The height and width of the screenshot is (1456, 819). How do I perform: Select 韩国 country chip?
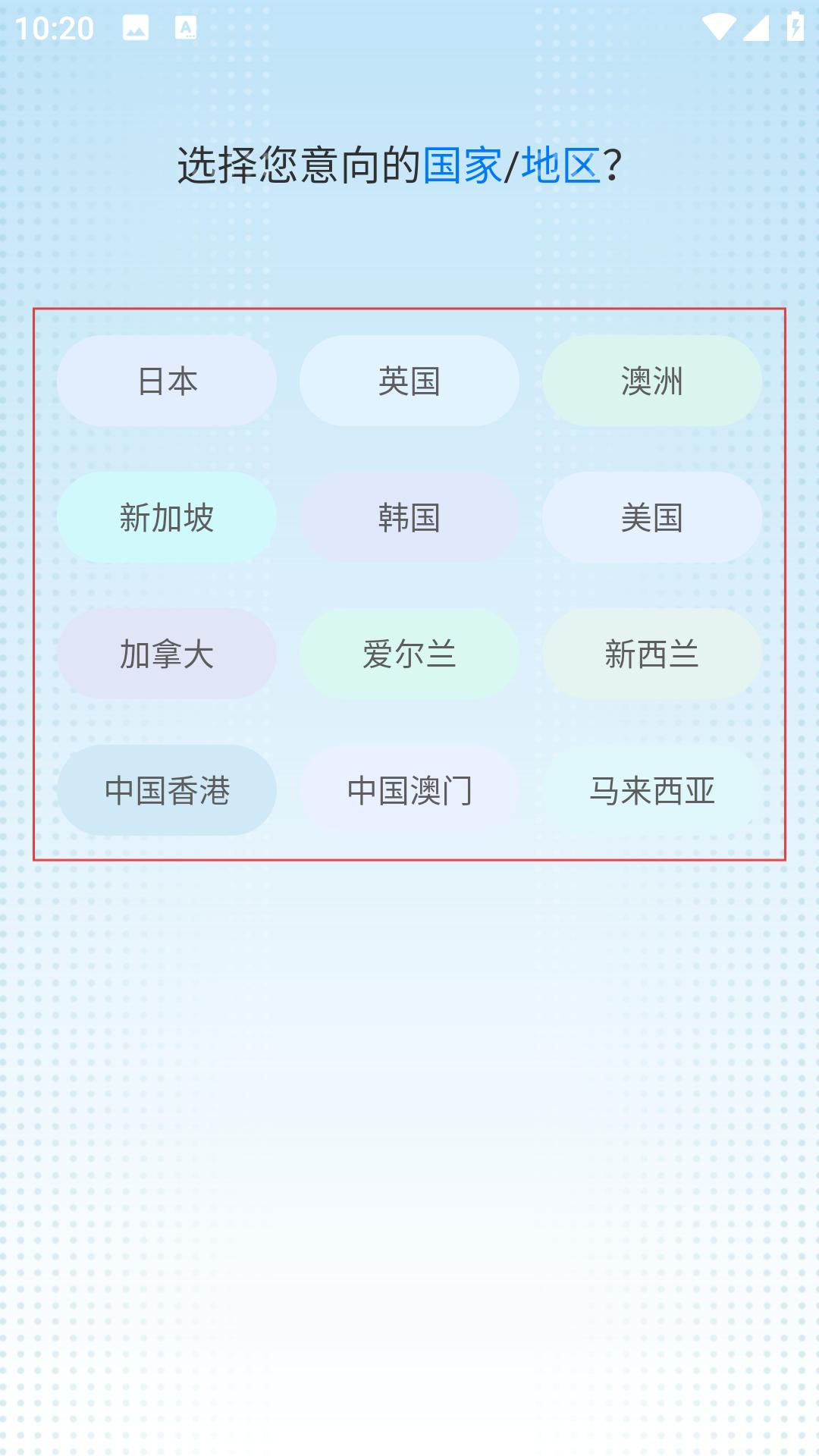click(409, 517)
